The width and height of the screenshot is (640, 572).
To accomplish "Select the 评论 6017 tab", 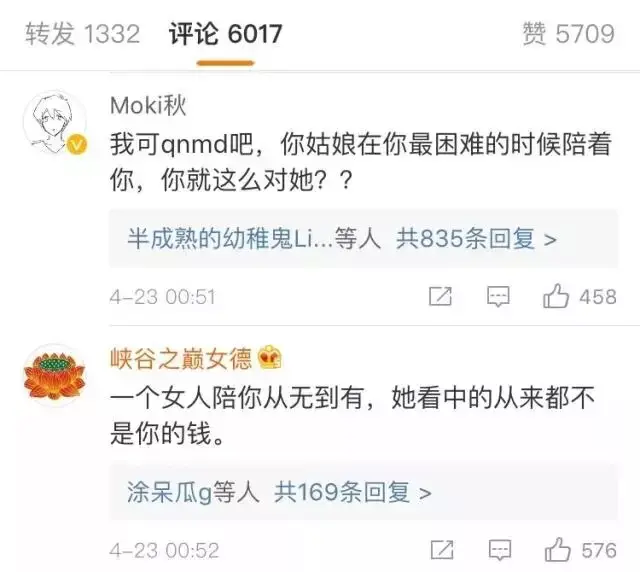I will coord(225,34).
